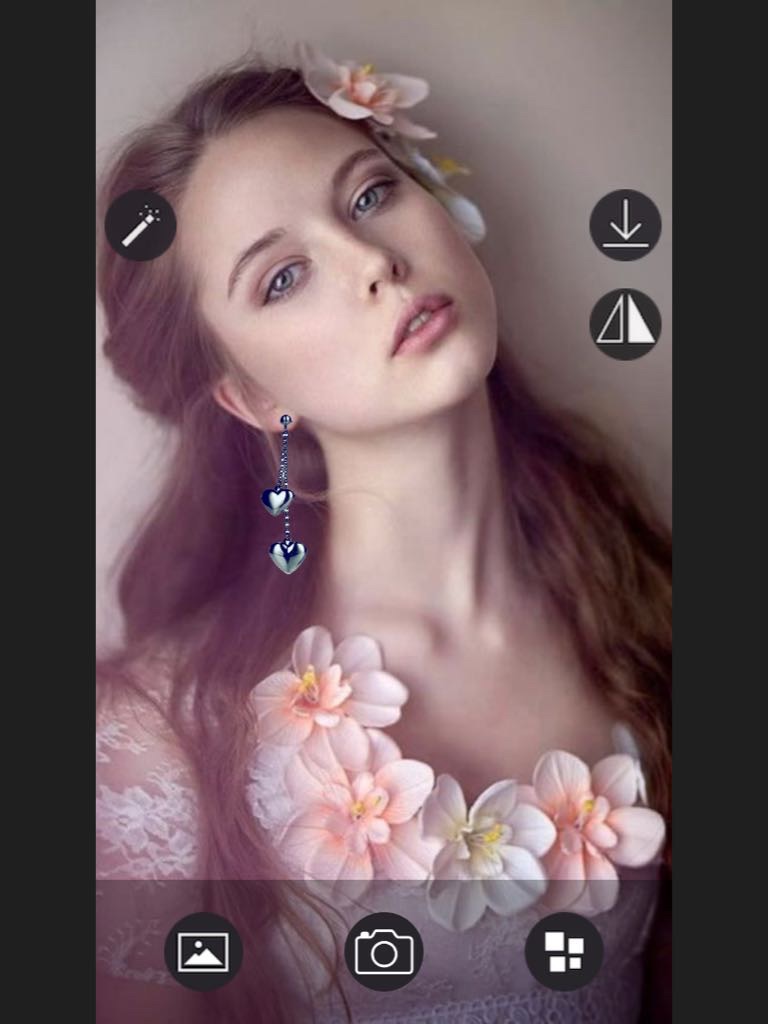768x1024 pixels.
Task: Flip the image with mirror icon
Action: (625, 325)
